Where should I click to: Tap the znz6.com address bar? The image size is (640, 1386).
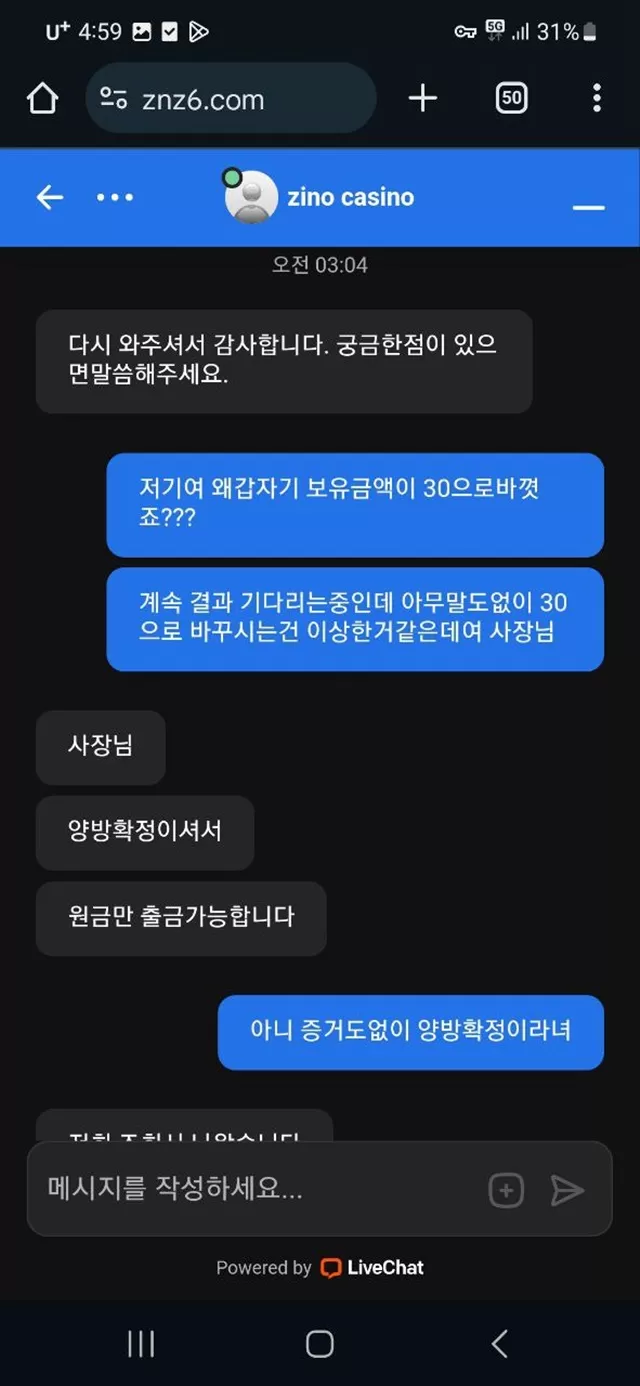[231, 98]
